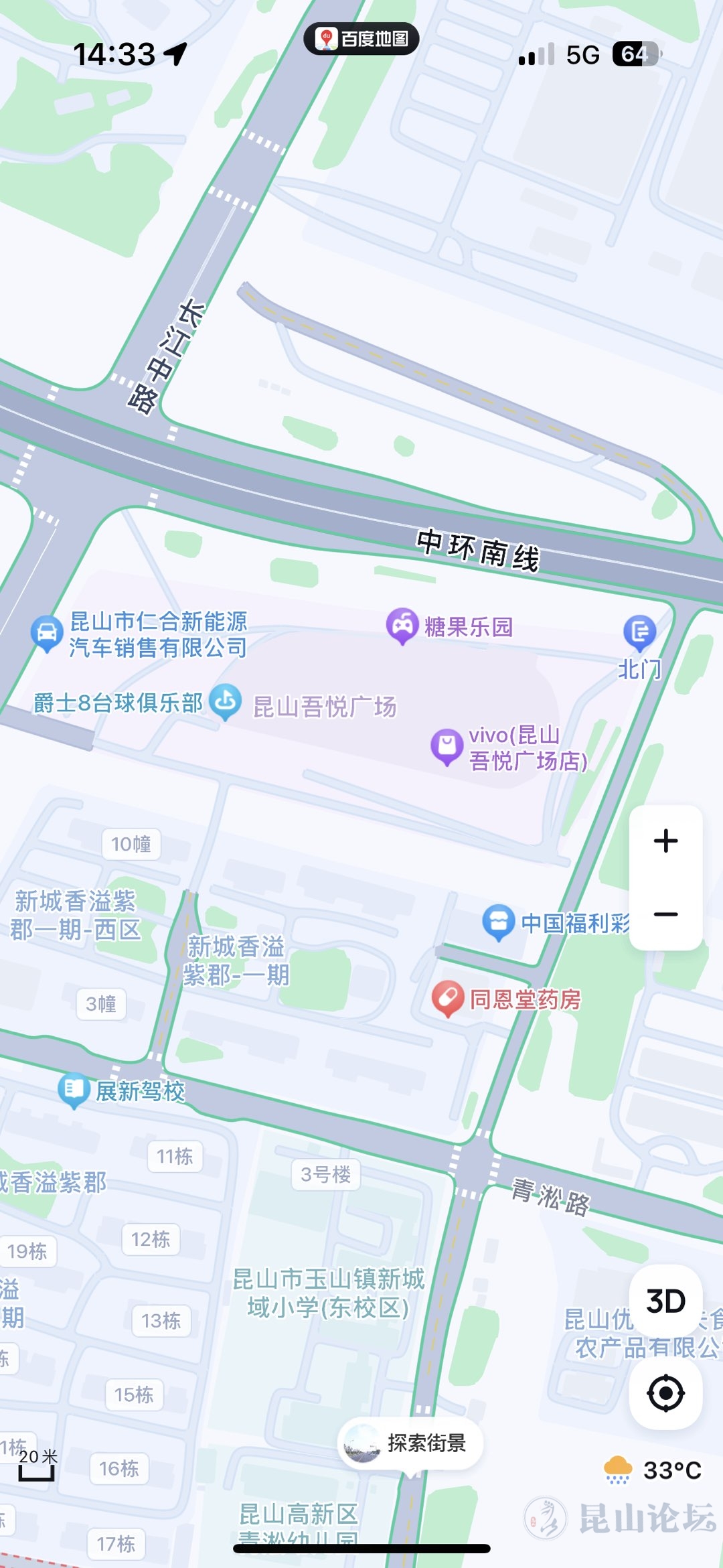Select the vivo(昆山吾悦广场店) store marker
The image size is (723, 1568).
click(447, 746)
